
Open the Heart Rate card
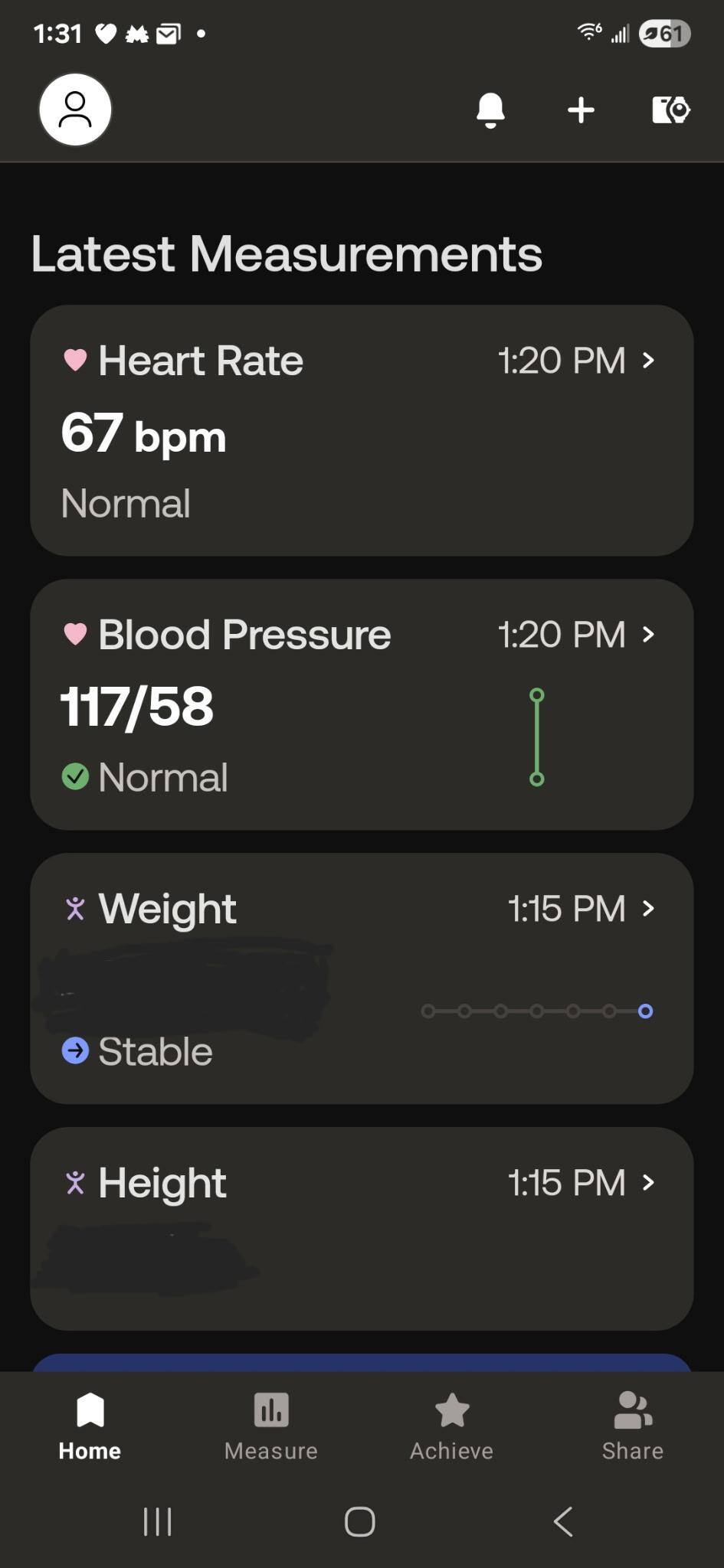362,430
